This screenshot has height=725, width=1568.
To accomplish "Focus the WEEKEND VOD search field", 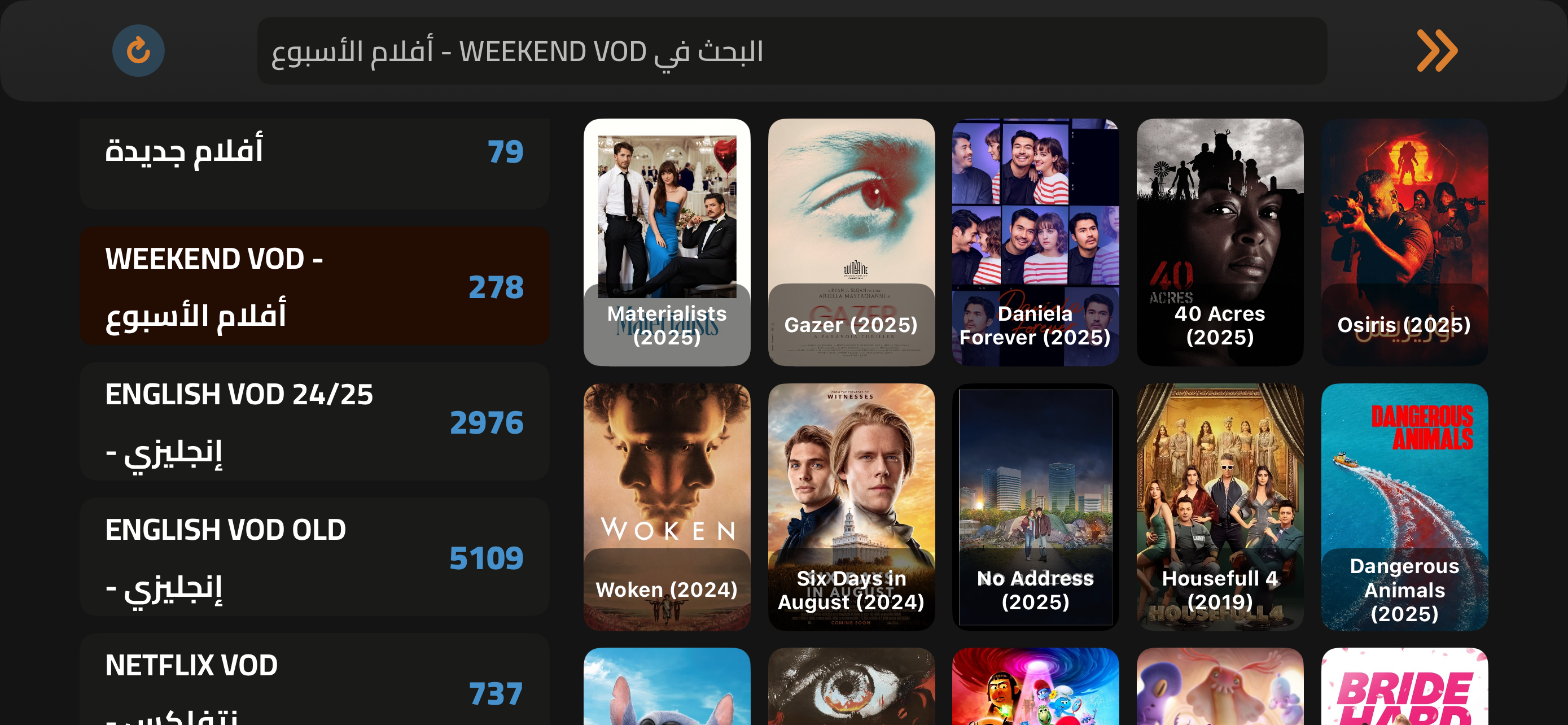I will [x=791, y=51].
